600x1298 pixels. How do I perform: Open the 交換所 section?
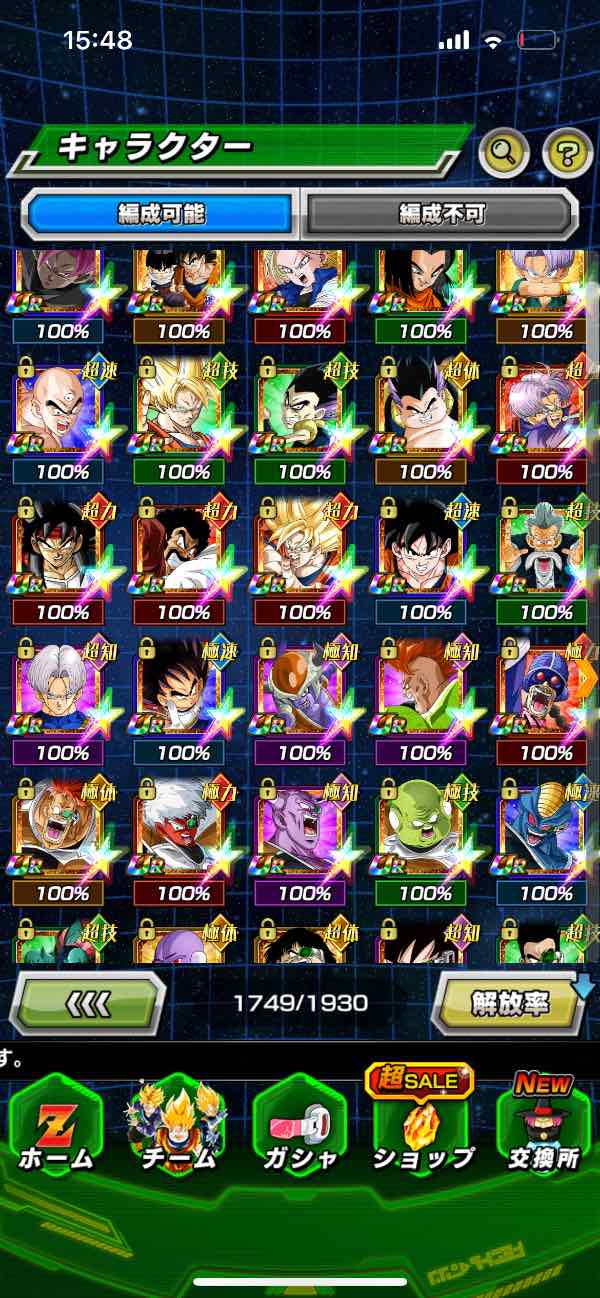[544, 1123]
